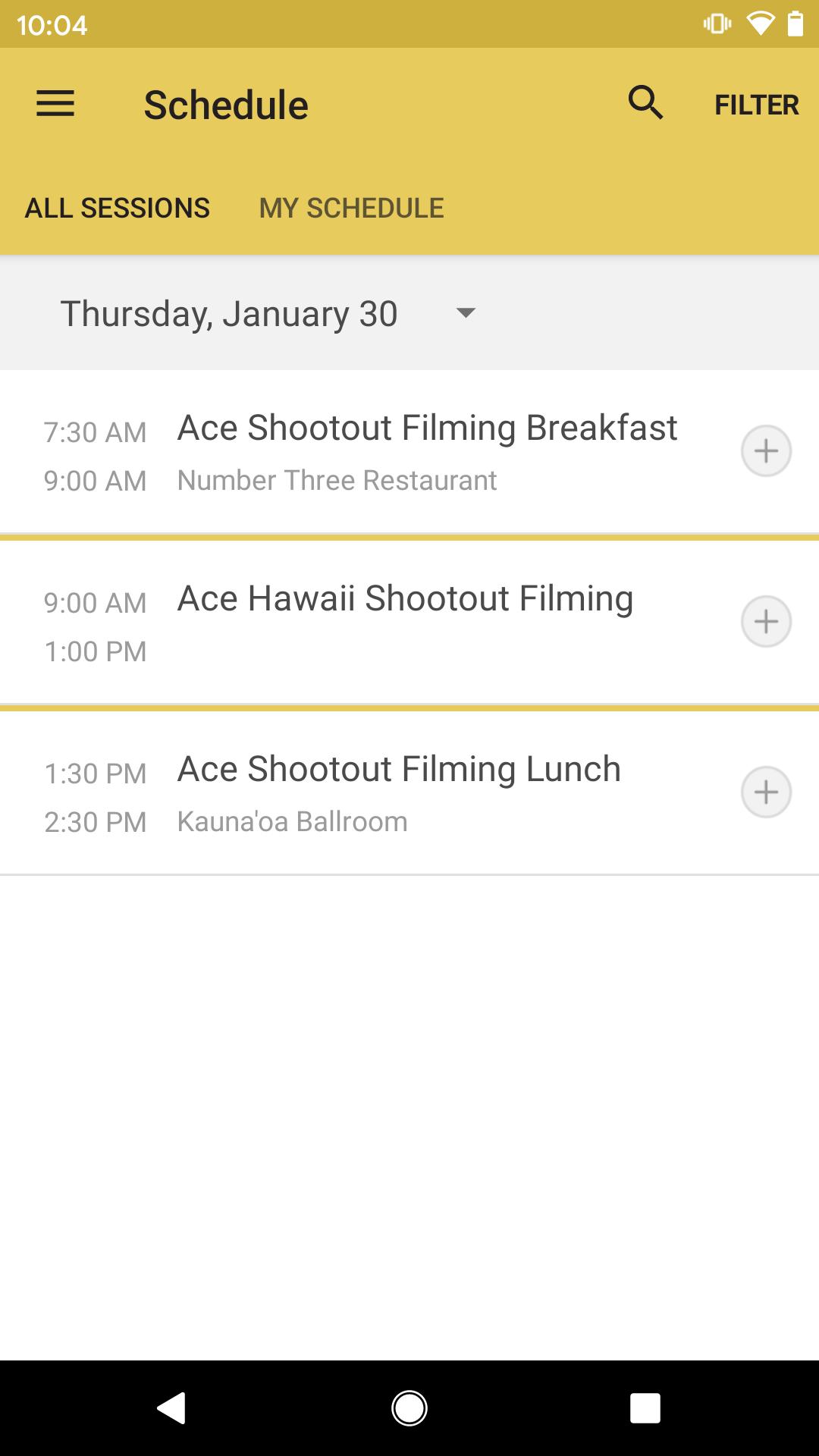The height and width of the screenshot is (1456, 819).
Task: Open the hamburger navigation drawer
Action: (x=55, y=104)
